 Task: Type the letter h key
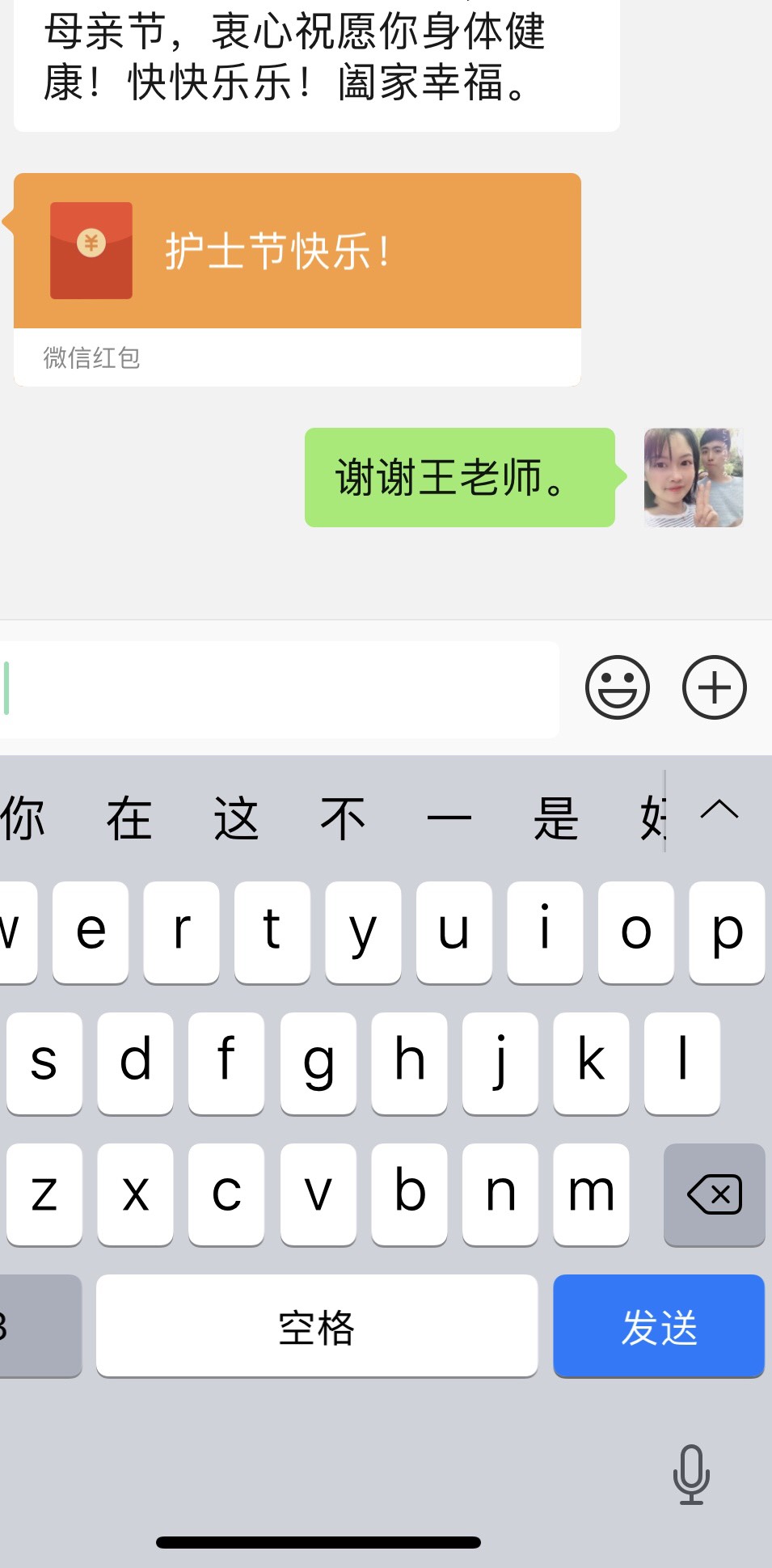tap(409, 1063)
